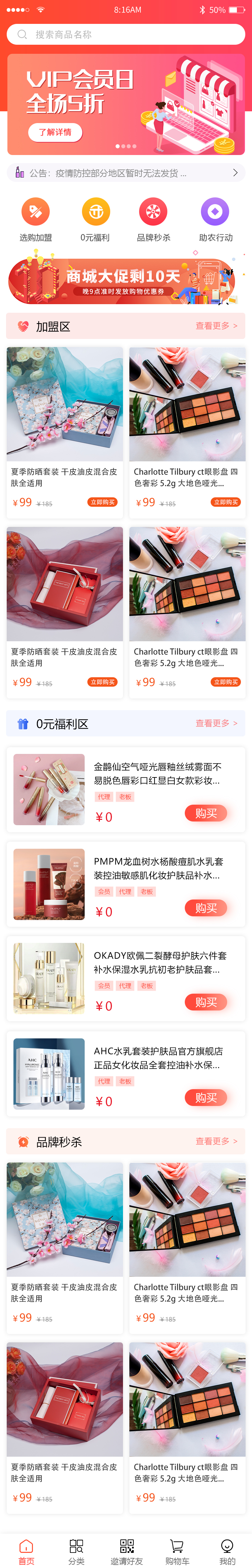Open the 公告 announcement row
Screen dimensions: 252x1568
click(125, 173)
